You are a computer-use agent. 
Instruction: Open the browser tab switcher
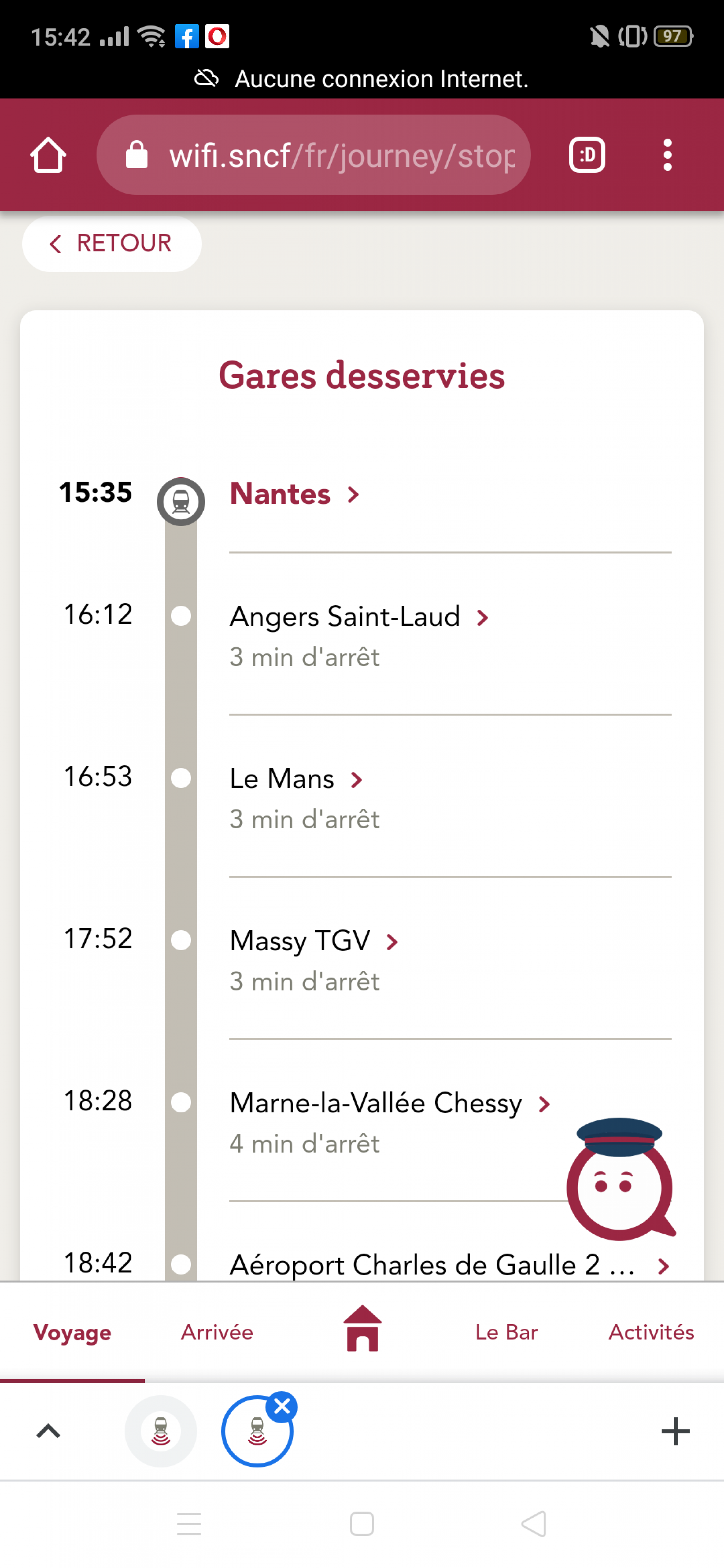pos(587,155)
